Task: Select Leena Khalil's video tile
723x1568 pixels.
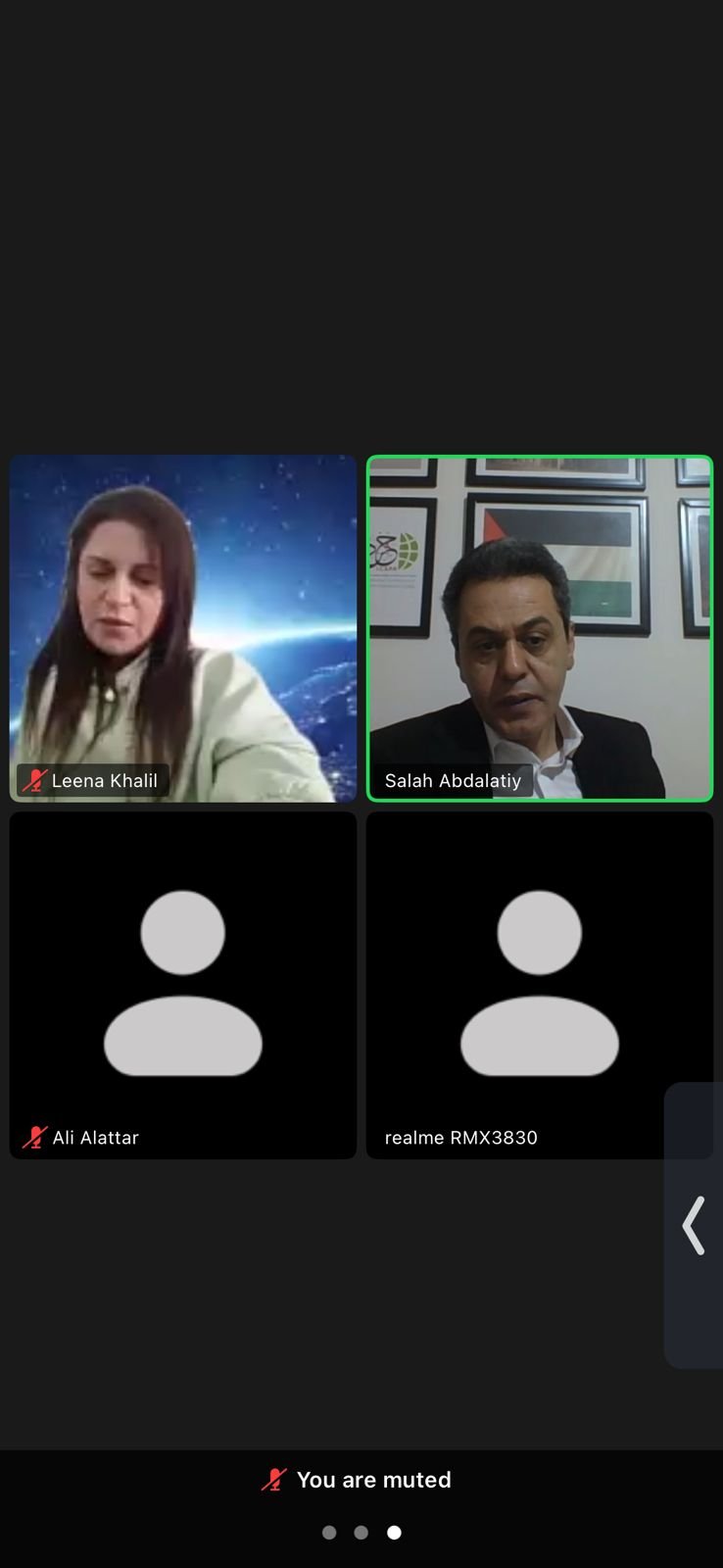Action: point(183,627)
